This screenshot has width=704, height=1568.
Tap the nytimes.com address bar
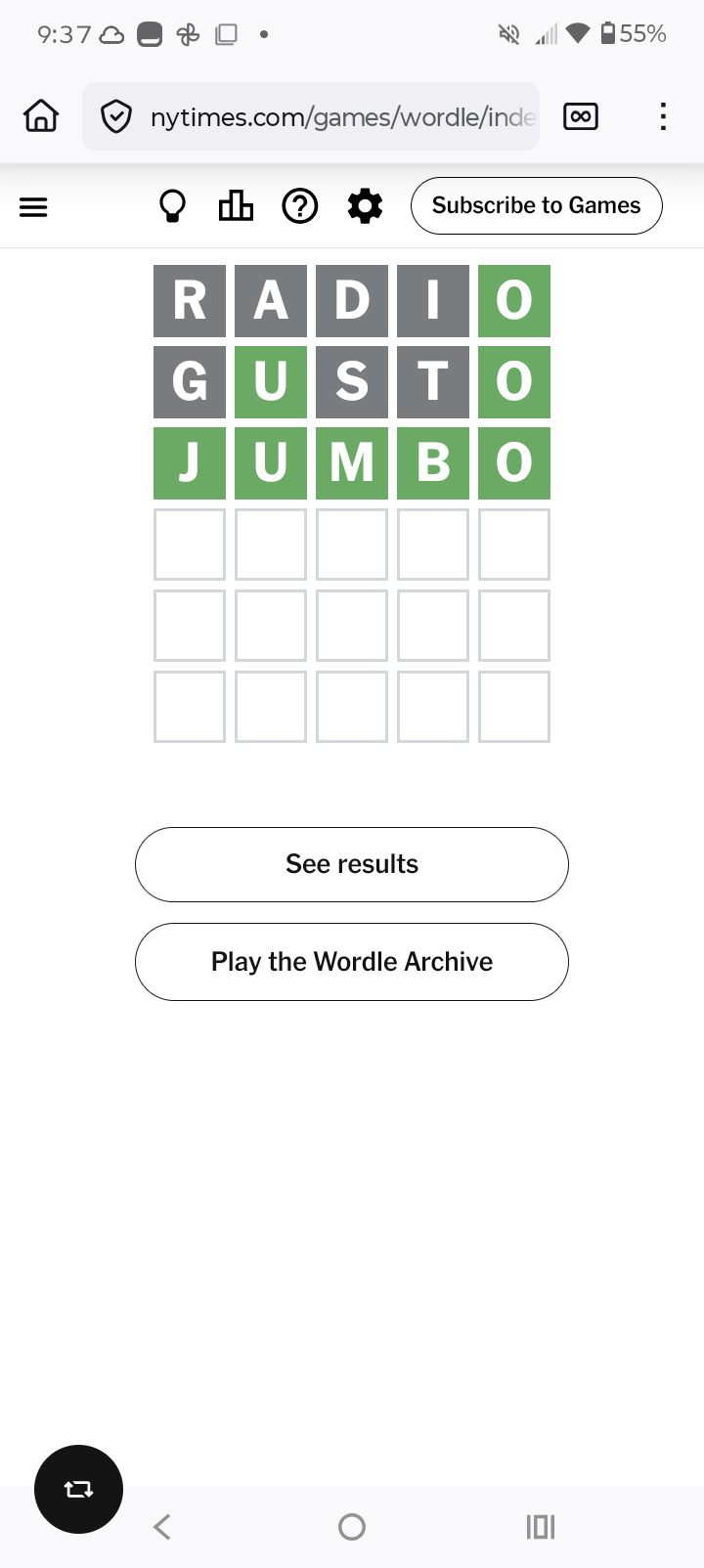[x=323, y=117]
